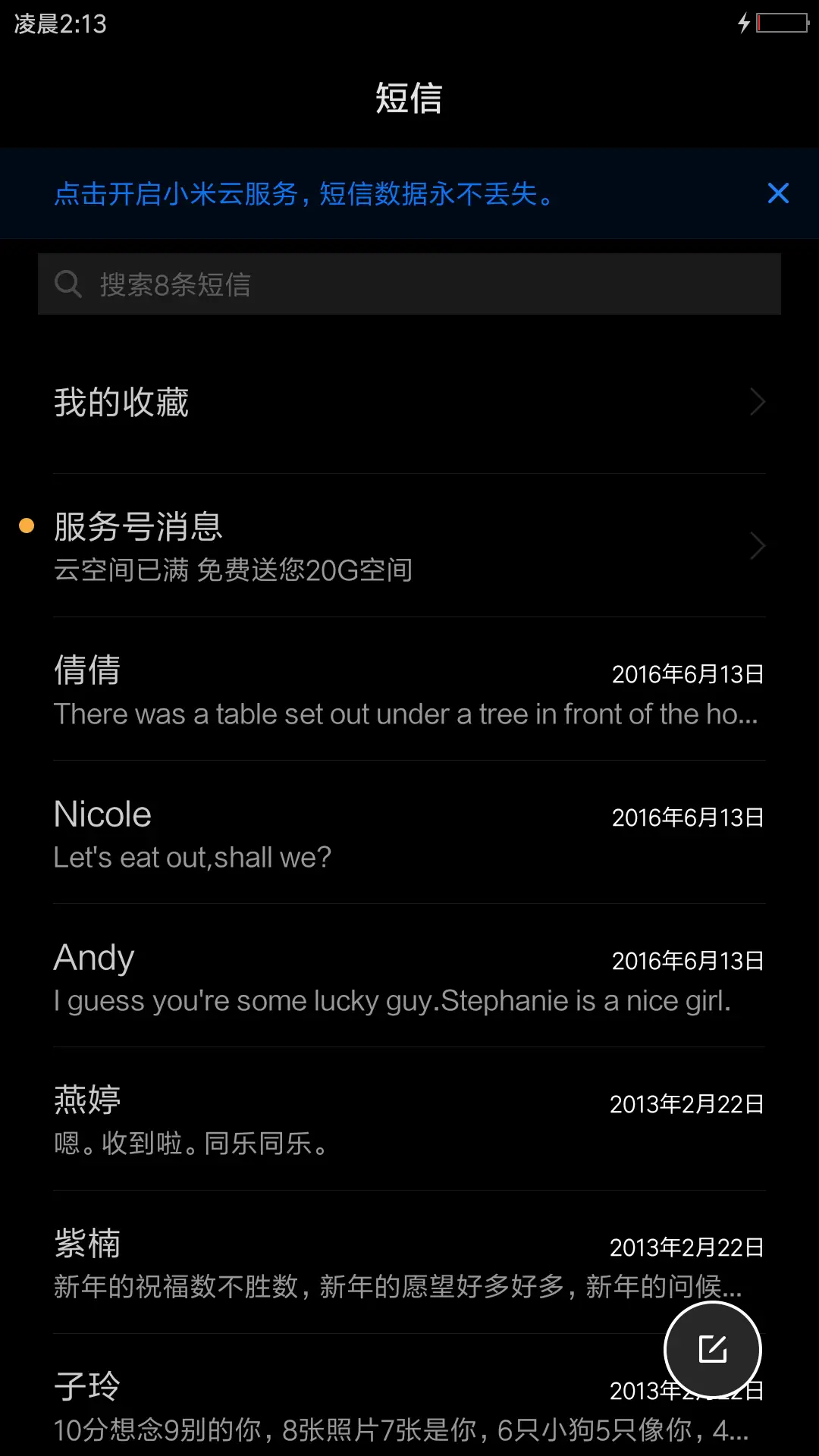This screenshot has height=1456, width=819.
Task: Select the 燕婷 conversation
Action: click(x=409, y=1120)
